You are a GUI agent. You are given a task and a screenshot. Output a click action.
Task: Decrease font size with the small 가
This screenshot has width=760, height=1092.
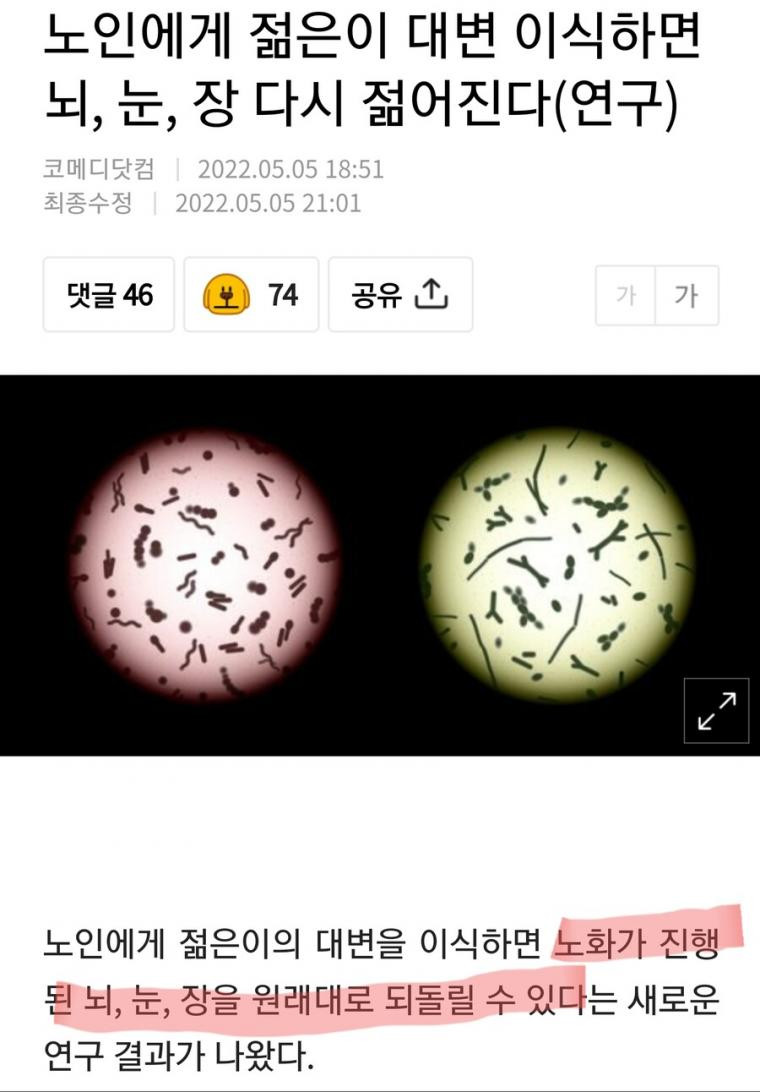(627, 296)
